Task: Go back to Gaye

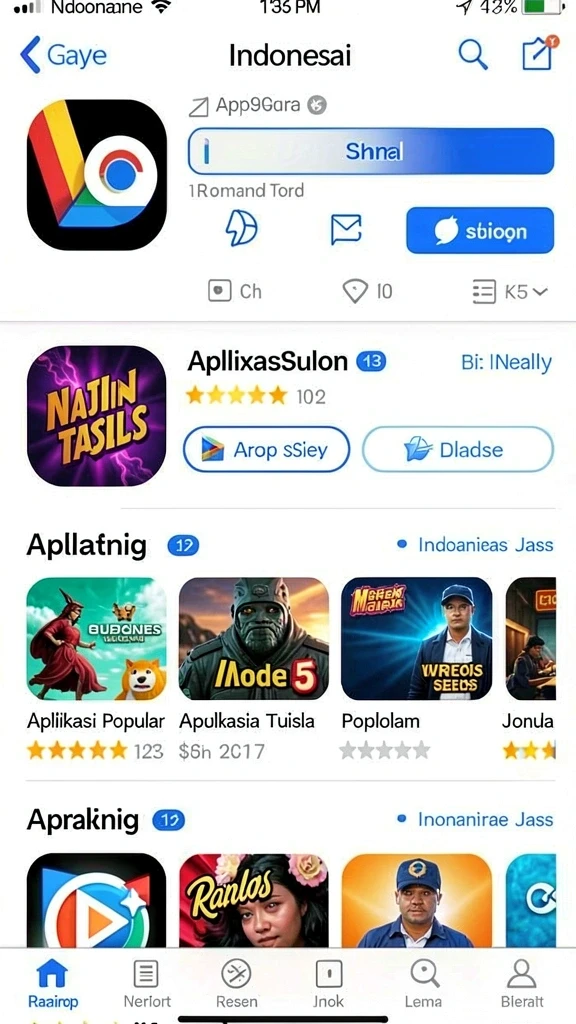Action: (63, 56)
